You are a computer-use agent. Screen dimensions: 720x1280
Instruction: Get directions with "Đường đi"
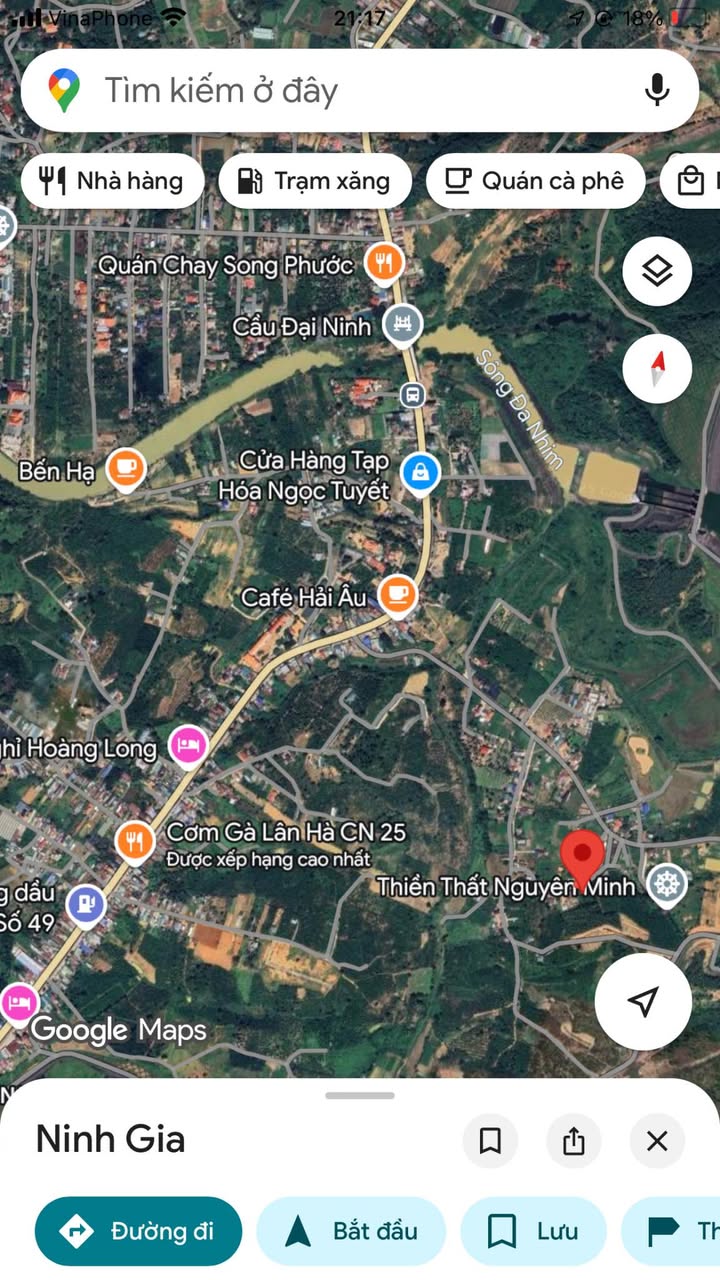(x=138, y=1231)
